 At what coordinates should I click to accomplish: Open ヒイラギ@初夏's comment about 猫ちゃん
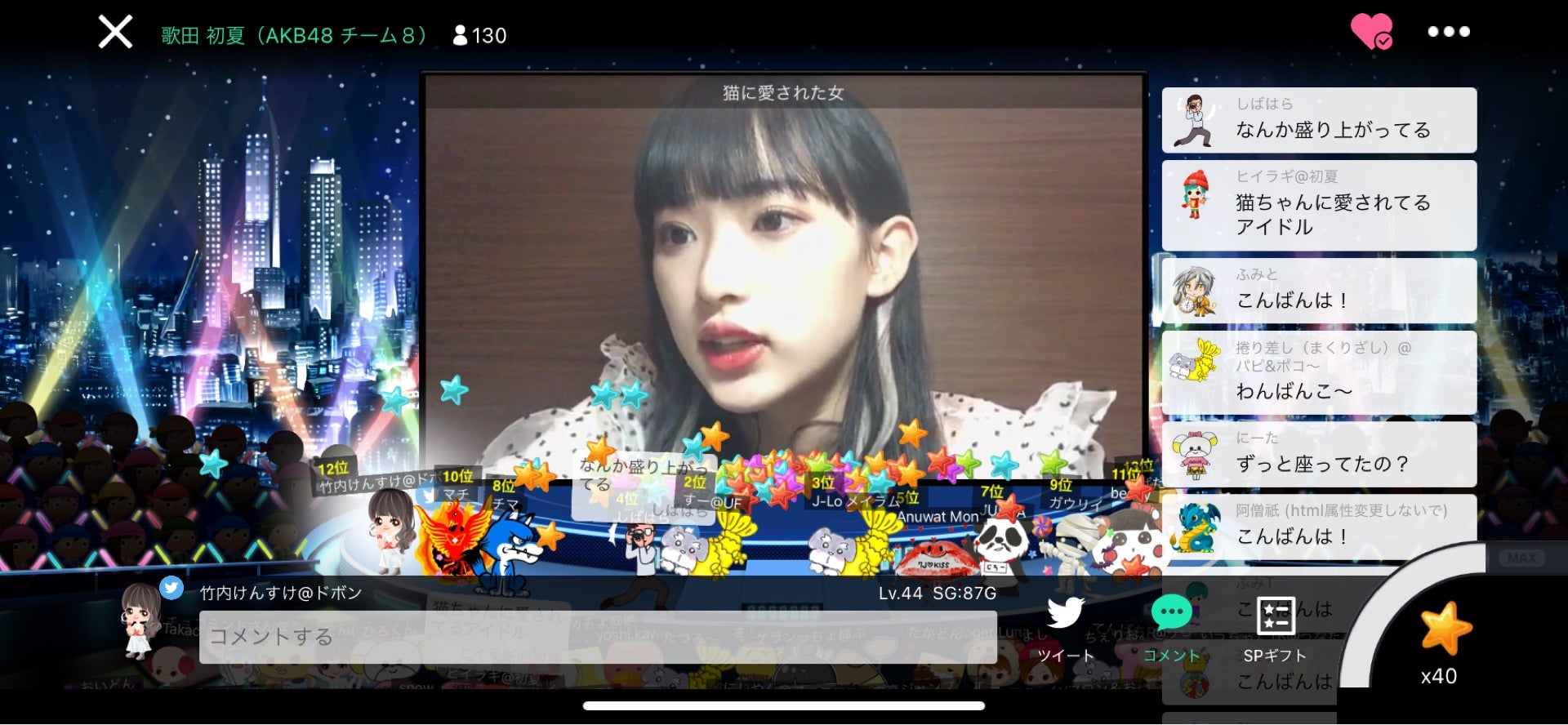click(1318, 205)
